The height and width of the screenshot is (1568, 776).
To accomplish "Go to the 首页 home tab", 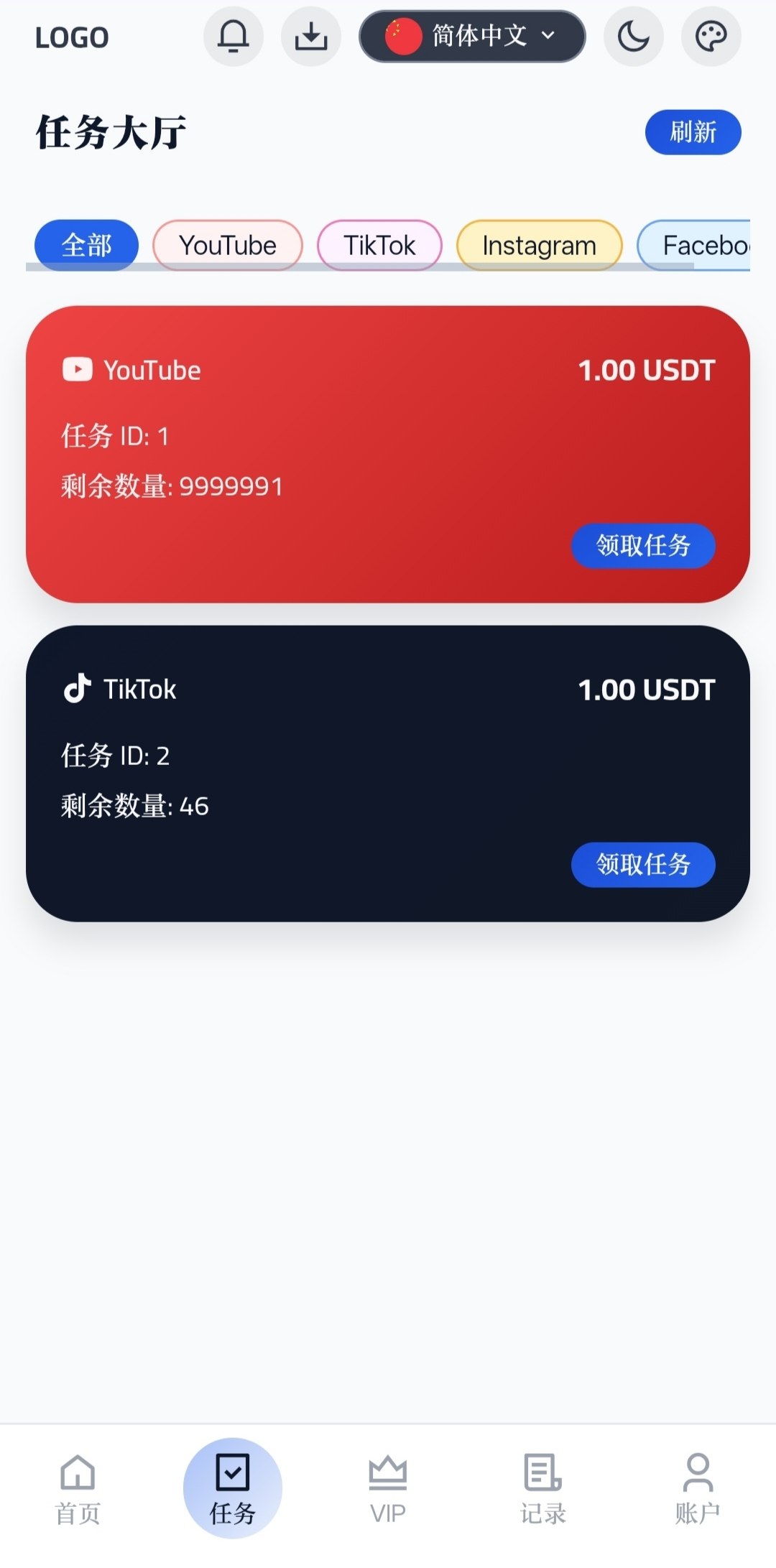I will click(x=78, y=1488).
